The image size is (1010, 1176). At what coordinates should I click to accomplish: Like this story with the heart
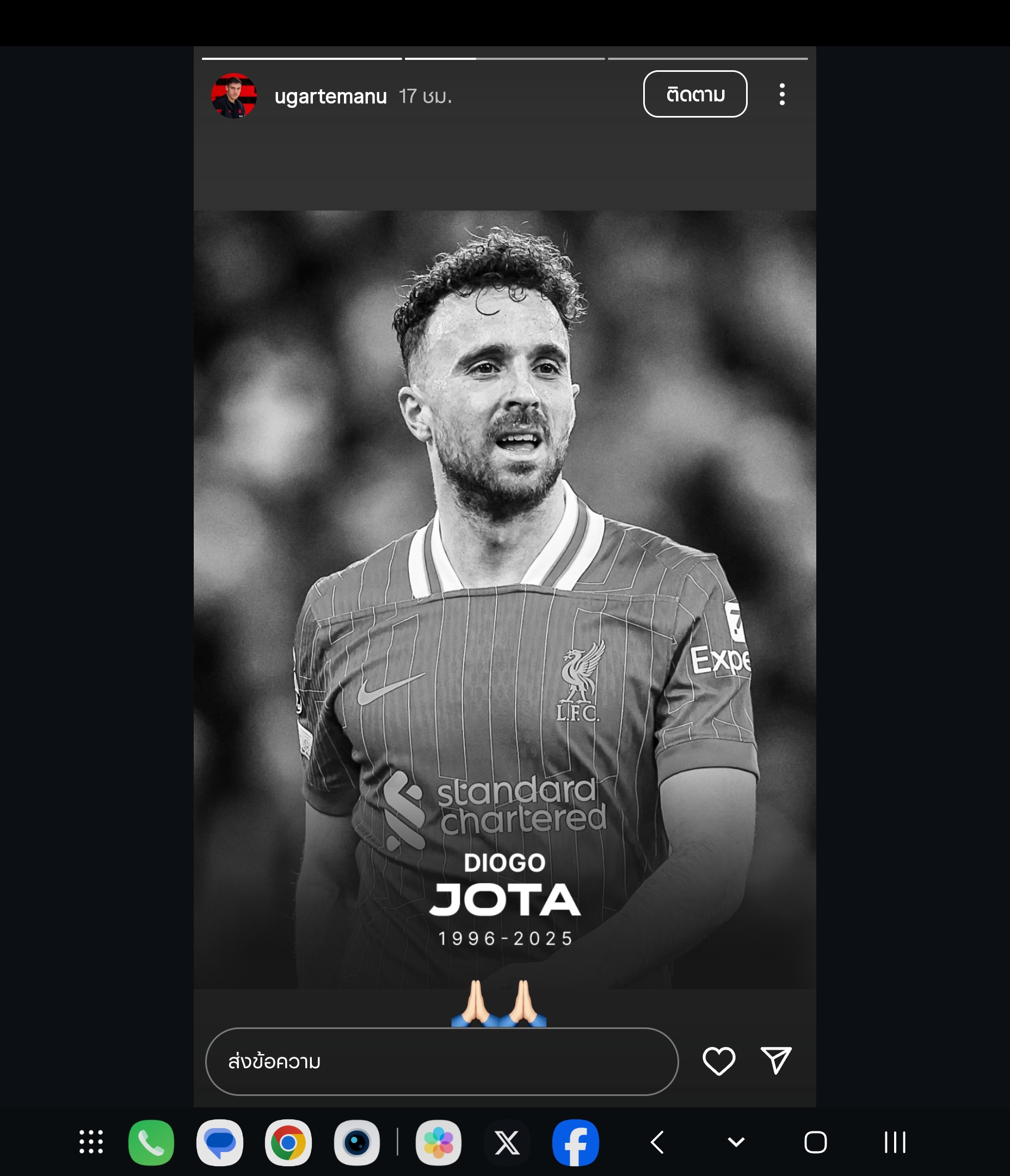(718, 1061)
